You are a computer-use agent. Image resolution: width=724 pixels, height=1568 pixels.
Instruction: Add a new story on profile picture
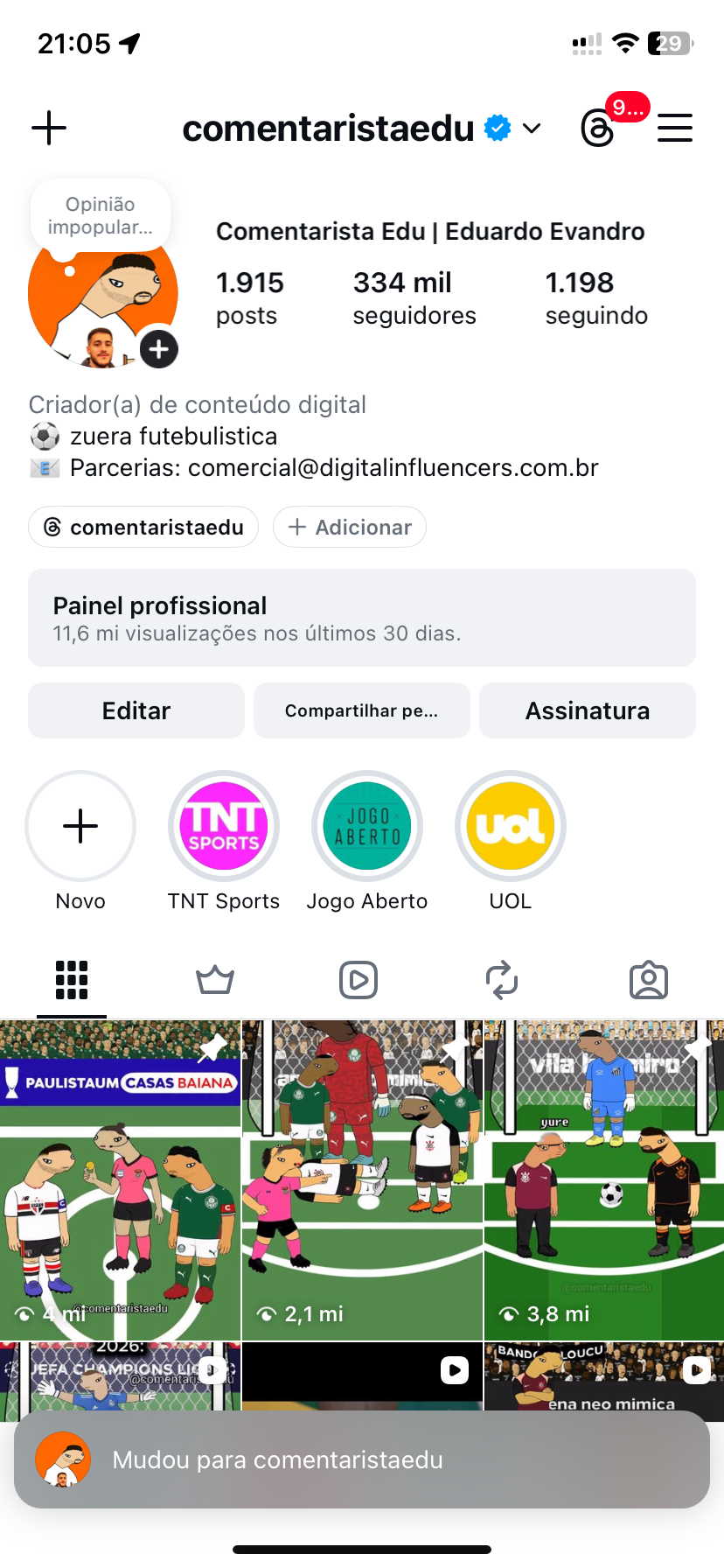pos(158,350)
